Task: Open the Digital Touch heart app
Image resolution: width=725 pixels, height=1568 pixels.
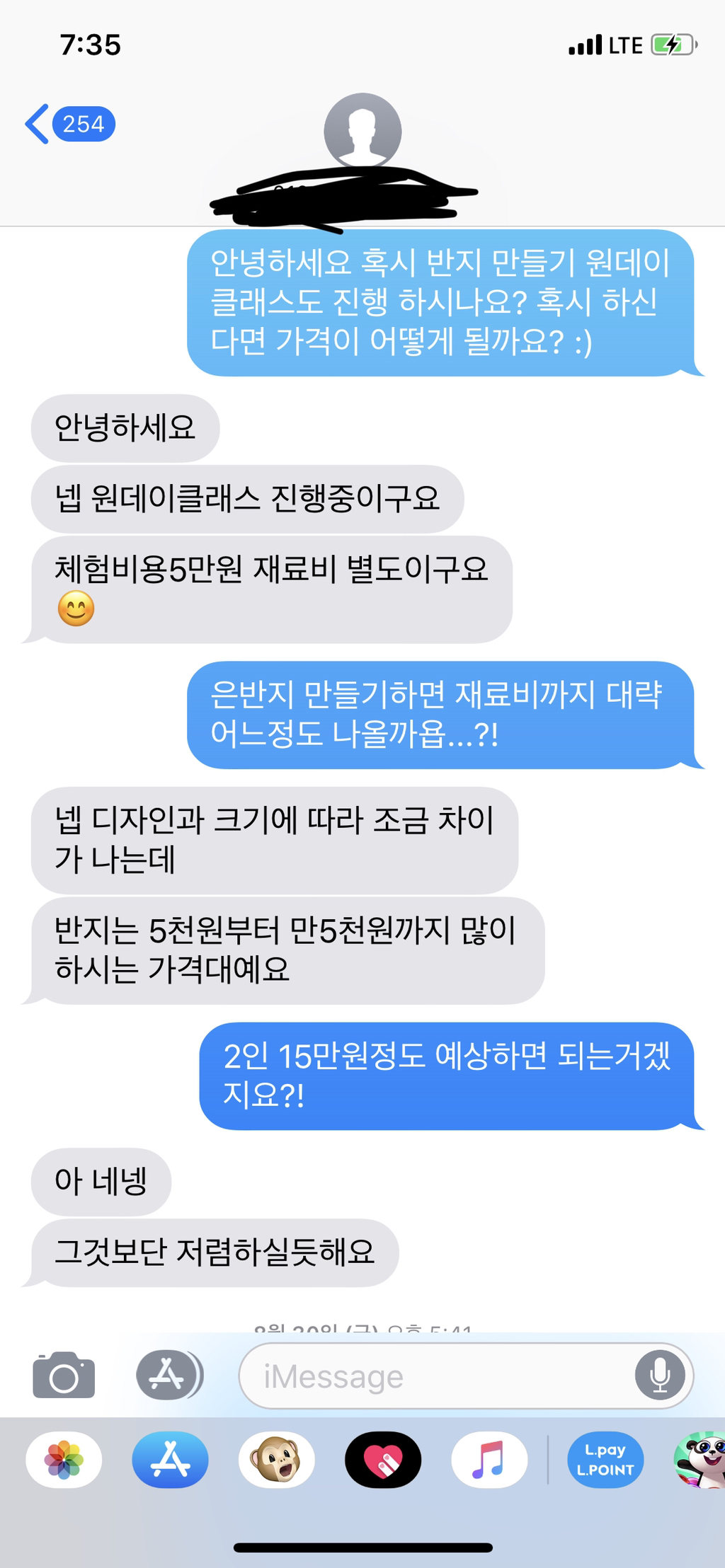Action: coord(383,1460)
